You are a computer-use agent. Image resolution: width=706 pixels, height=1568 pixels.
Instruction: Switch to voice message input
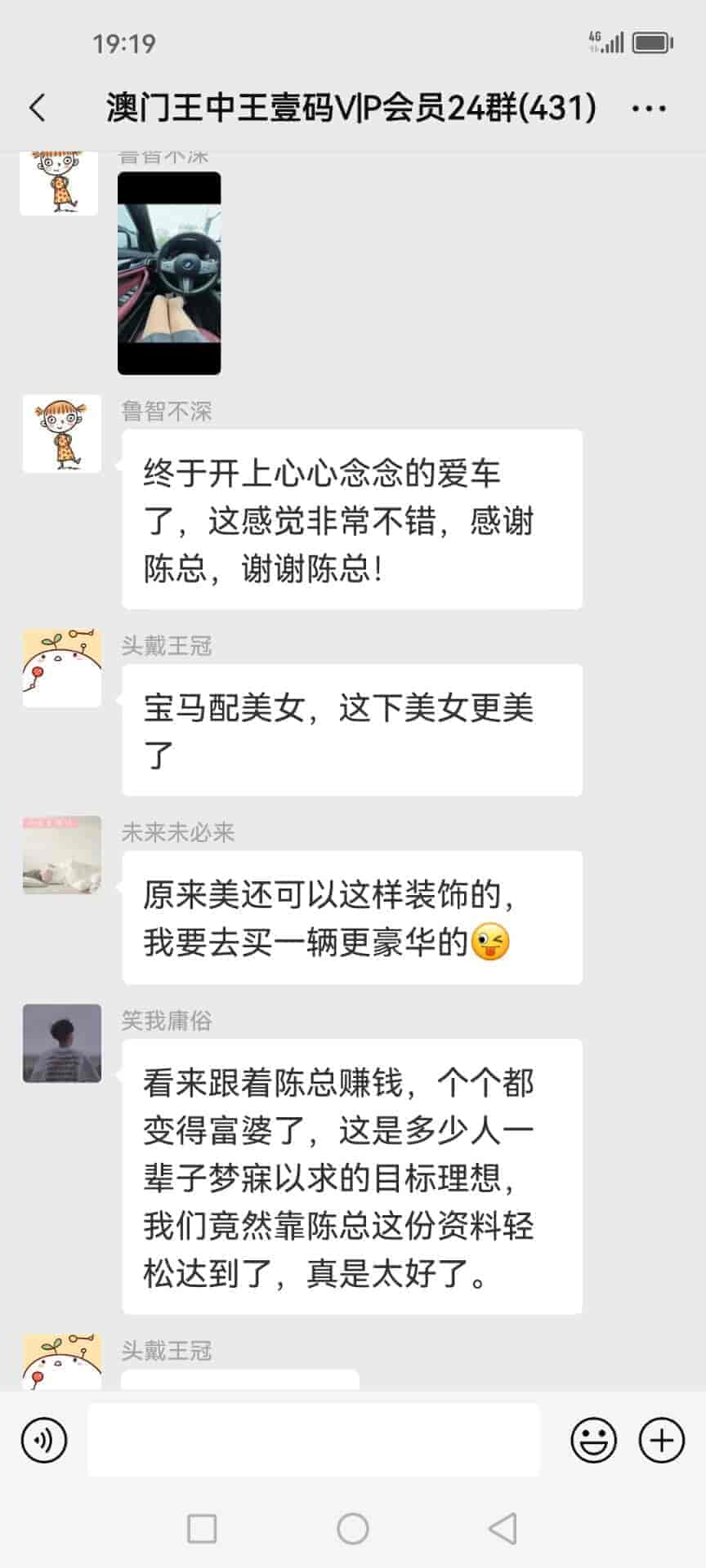tap(44, 1440)
